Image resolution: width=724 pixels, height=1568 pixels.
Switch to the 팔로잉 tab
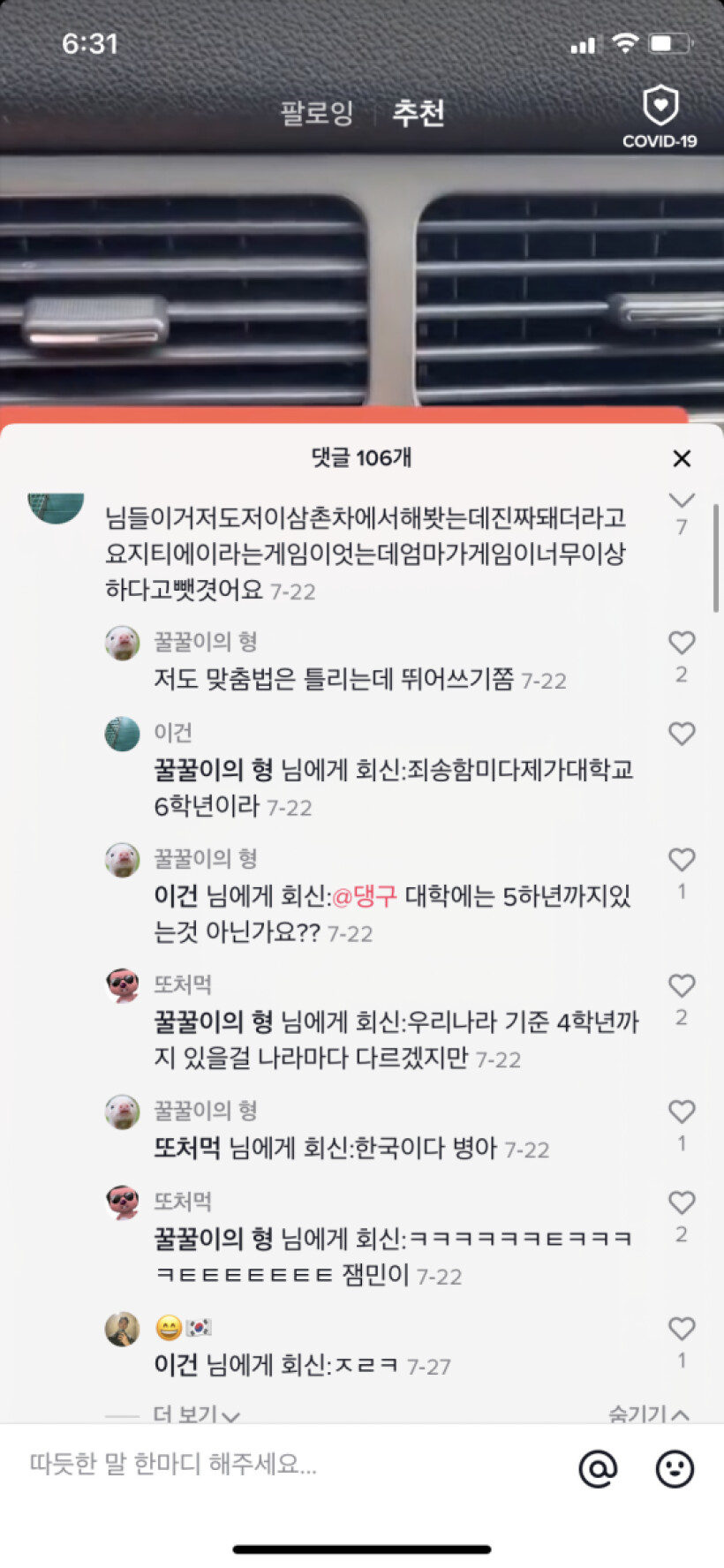point(316,113)
